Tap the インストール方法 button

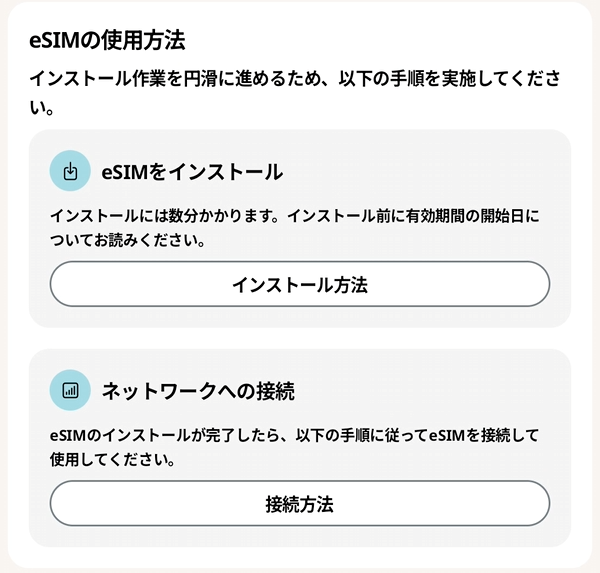coord(300,284)
